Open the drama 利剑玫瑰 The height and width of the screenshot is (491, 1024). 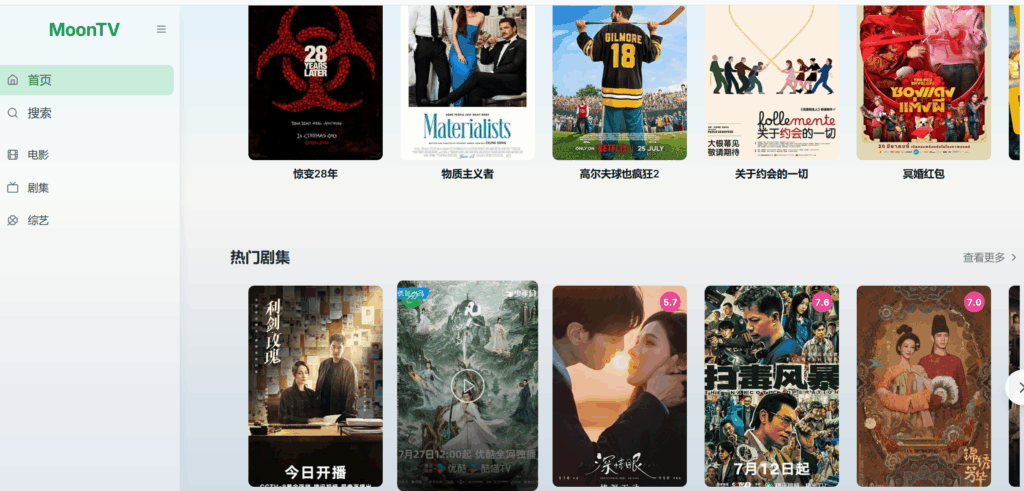coord(315,385)
